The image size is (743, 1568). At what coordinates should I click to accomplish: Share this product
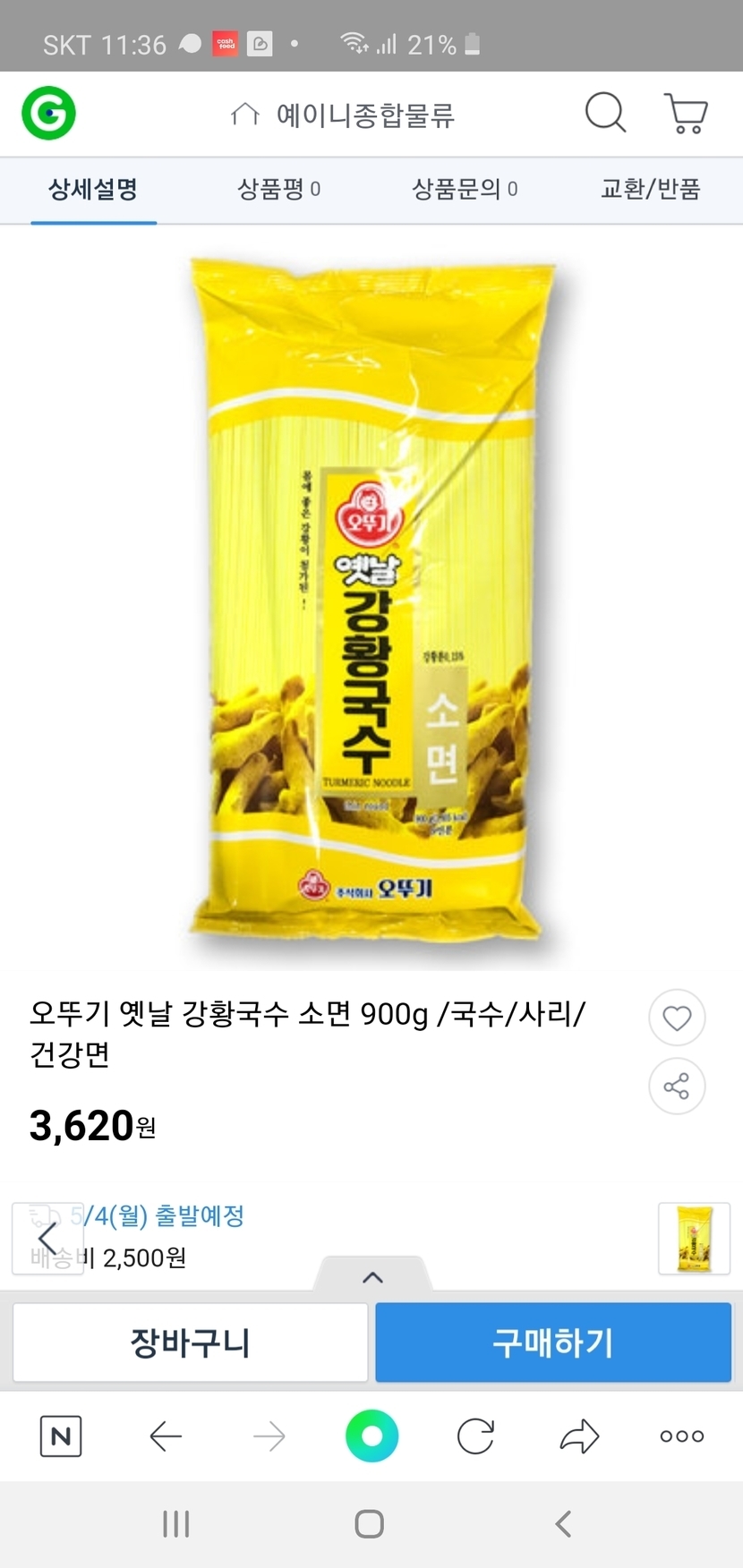pyautogui.click(x=677, y=1087)
